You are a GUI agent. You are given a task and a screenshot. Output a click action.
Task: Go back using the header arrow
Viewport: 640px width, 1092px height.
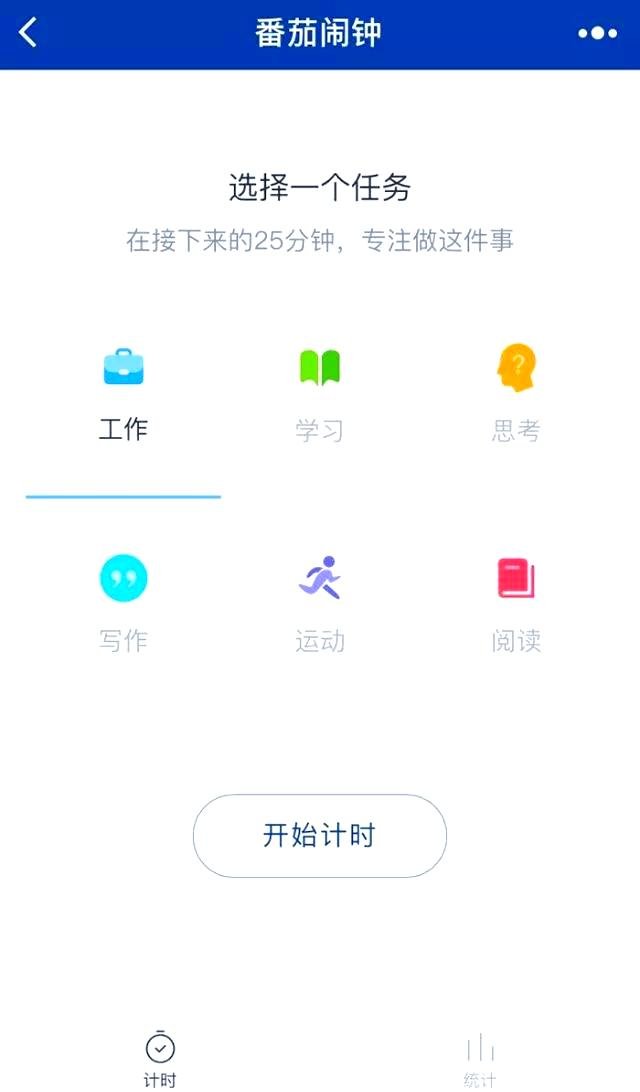[28, 33]
